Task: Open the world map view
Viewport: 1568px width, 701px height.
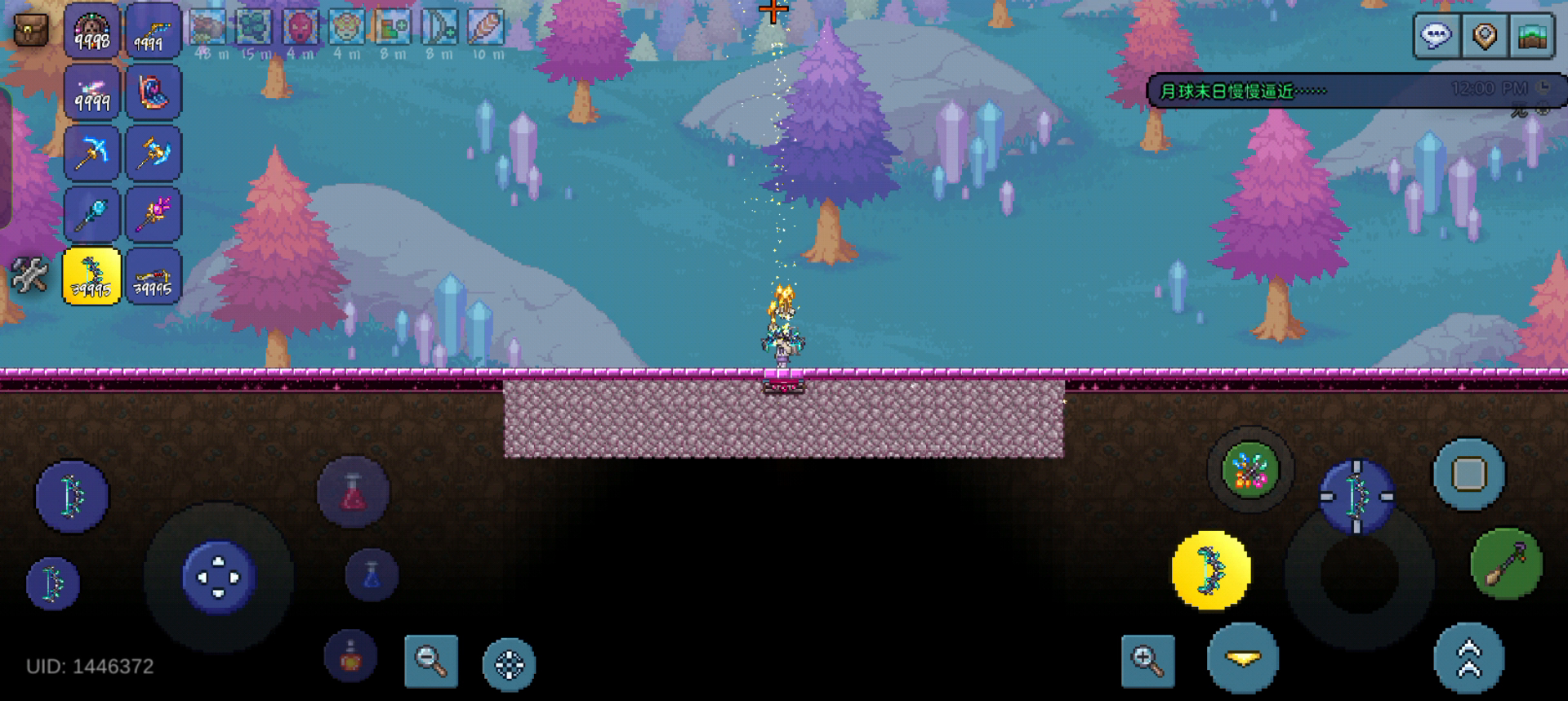Action: [x=1531, y=36]
